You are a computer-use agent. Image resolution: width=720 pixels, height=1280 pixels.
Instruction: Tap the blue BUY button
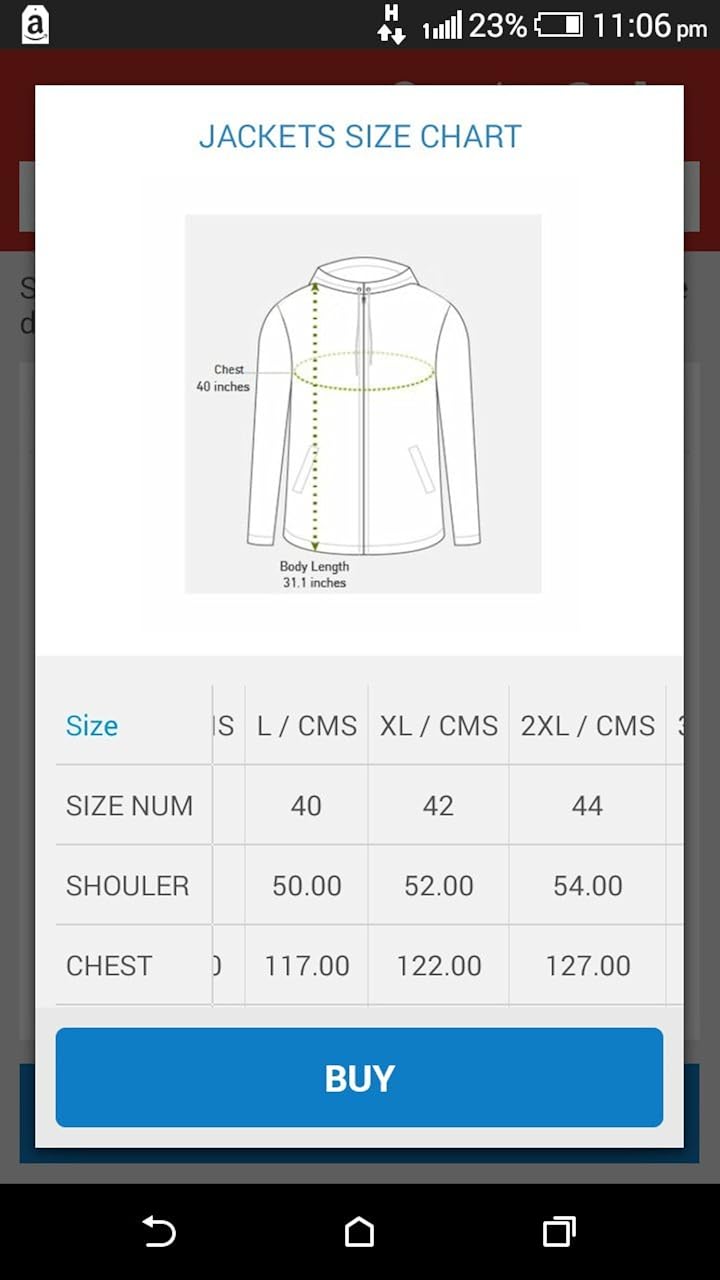click(359, 1077)
